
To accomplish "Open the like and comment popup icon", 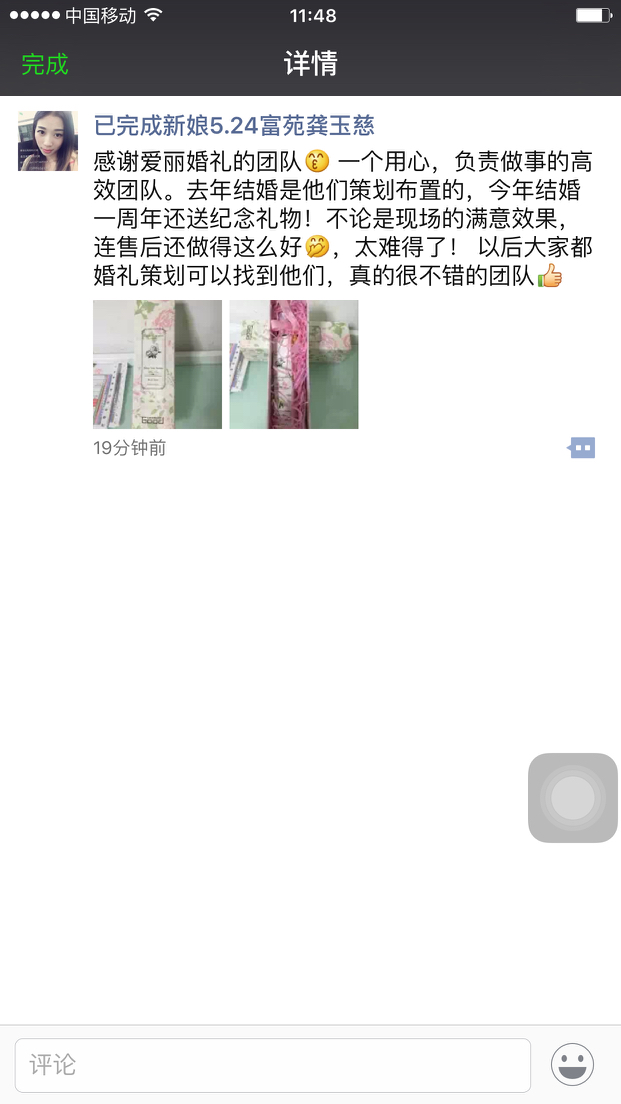I will 582,447.
